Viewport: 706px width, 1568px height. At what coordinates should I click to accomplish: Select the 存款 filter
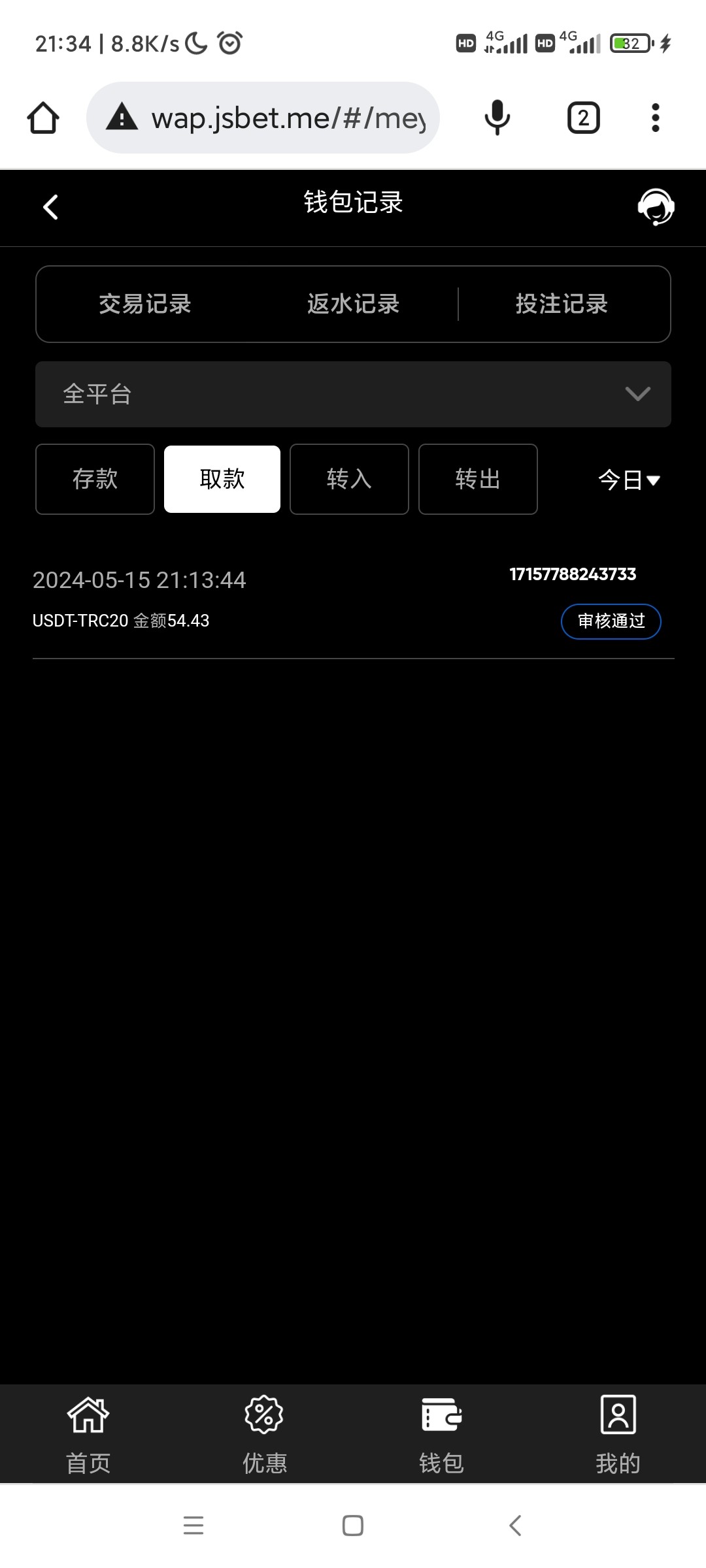click(x=95, y=479)
